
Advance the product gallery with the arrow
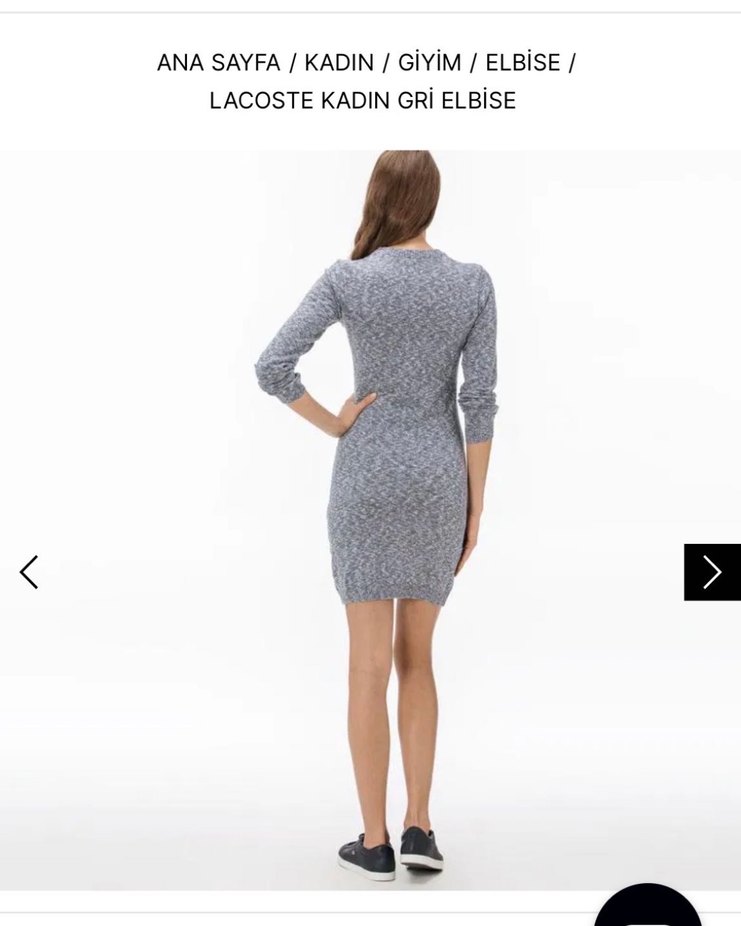coord(712,572)
